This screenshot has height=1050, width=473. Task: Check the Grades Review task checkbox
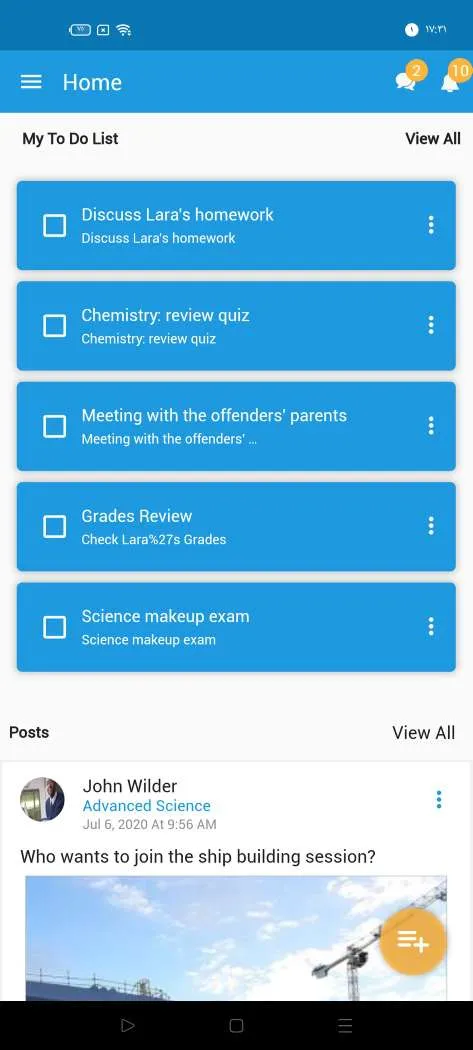(x=54, y=527)
